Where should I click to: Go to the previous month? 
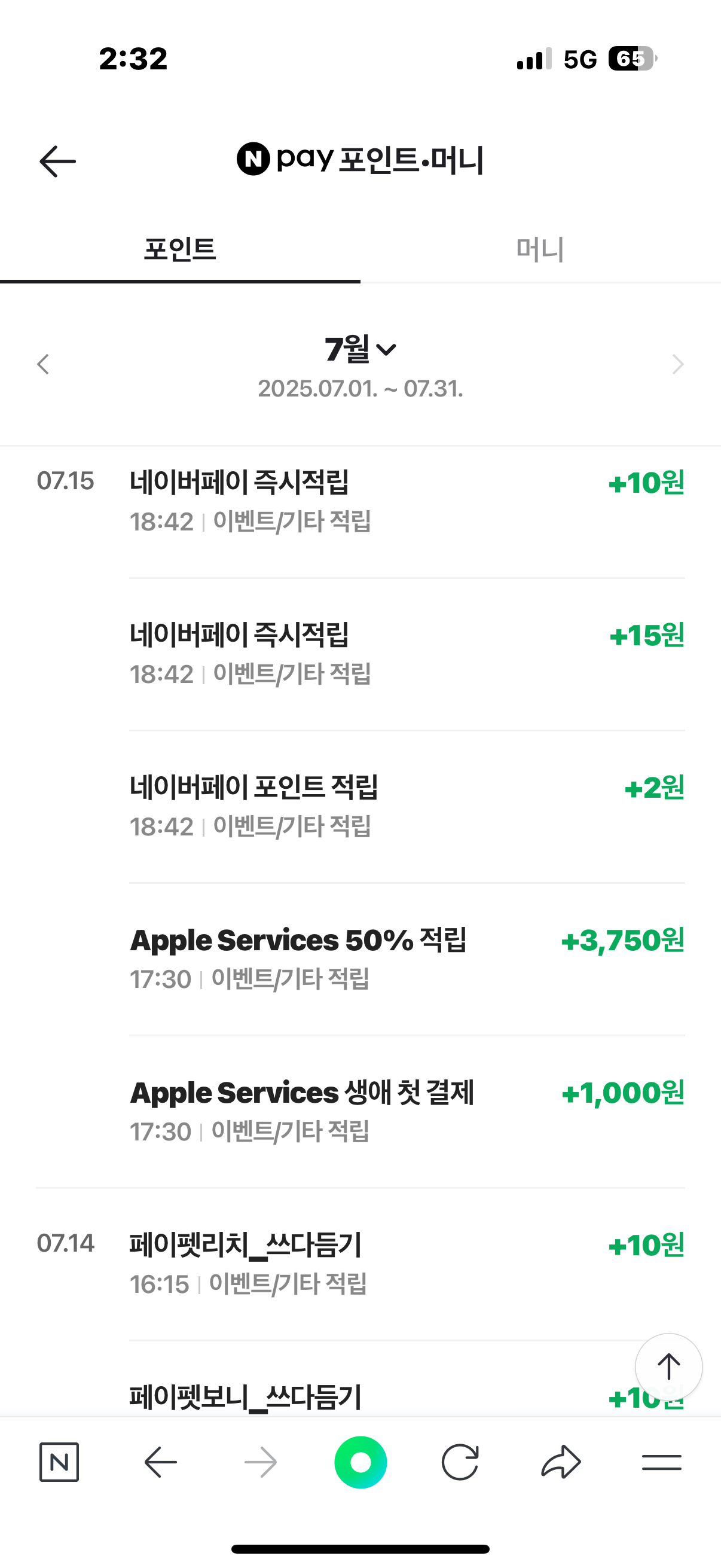[43, 364]
